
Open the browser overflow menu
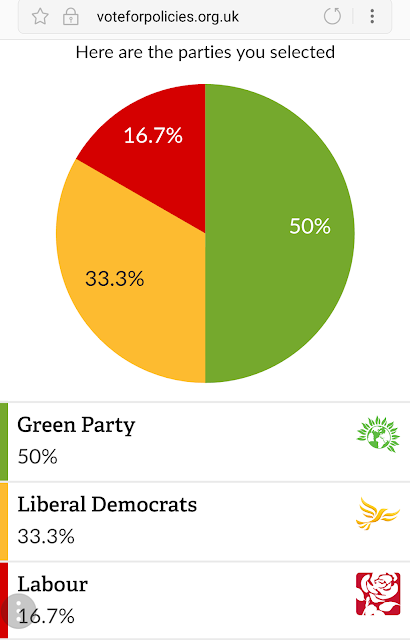[x=372, y=16]
